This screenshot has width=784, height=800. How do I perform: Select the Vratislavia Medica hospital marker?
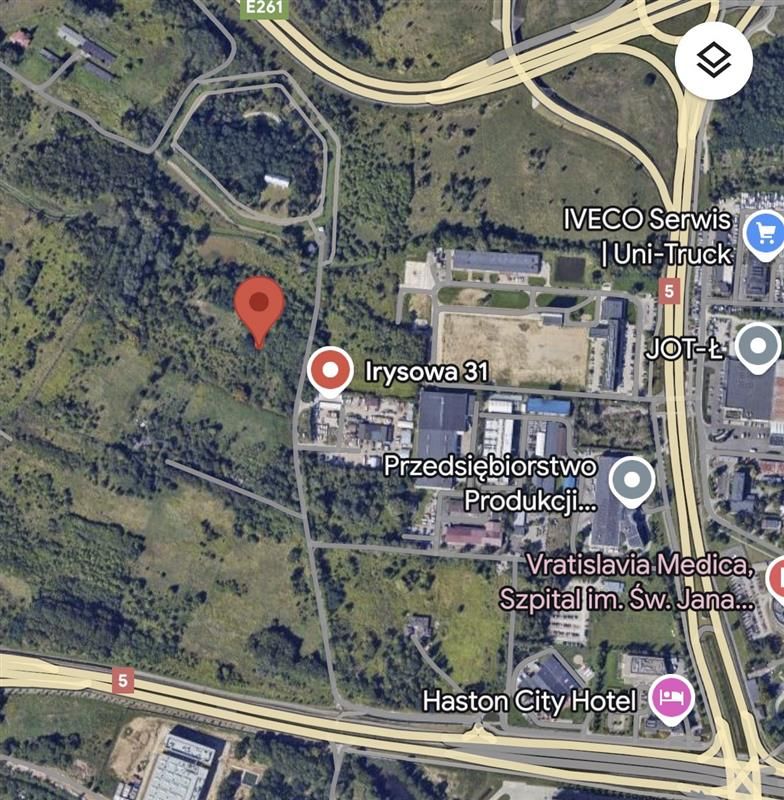[x=777, y=580]
